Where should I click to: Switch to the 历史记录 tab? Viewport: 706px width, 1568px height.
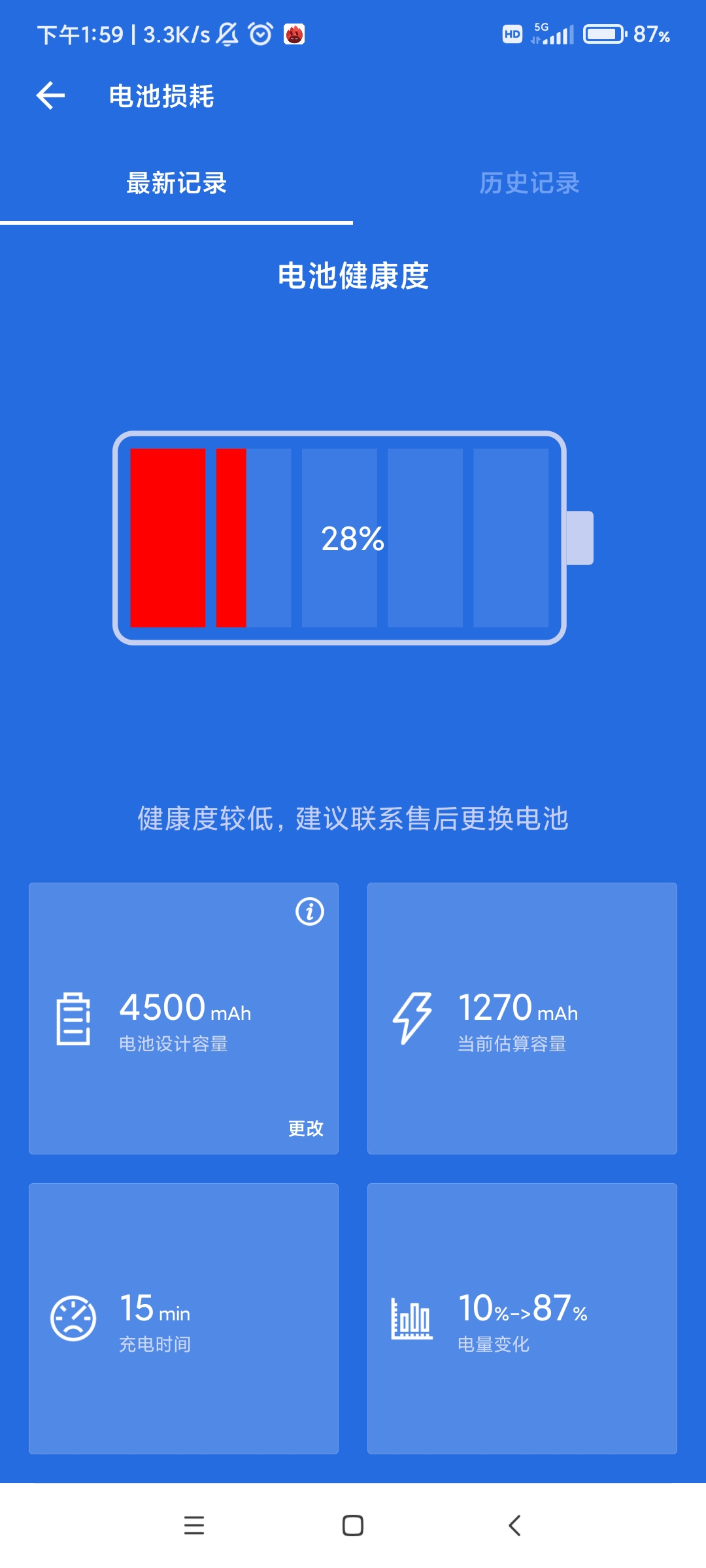[x=529, y=183]
